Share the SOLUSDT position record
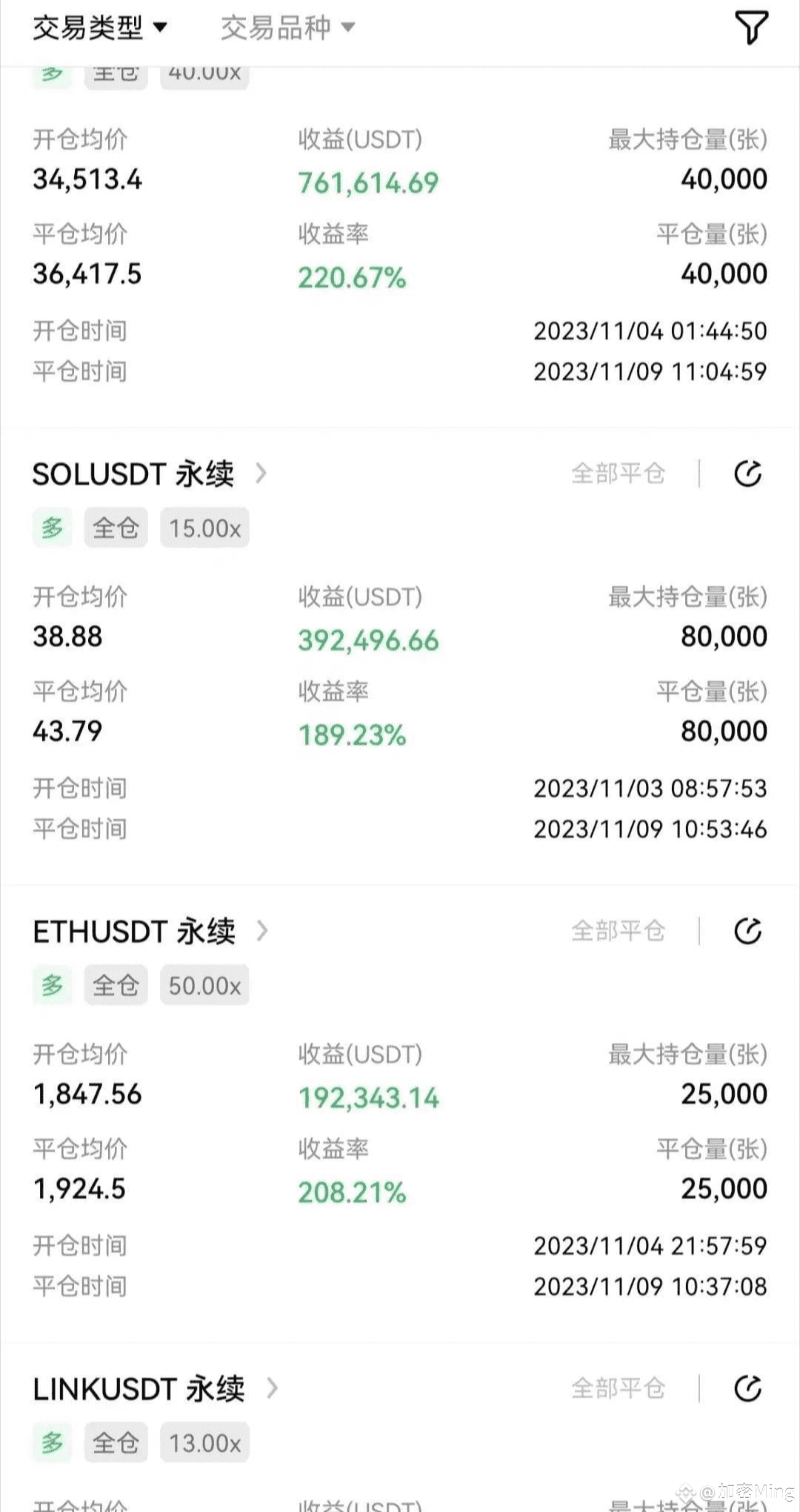 (747, 474)
